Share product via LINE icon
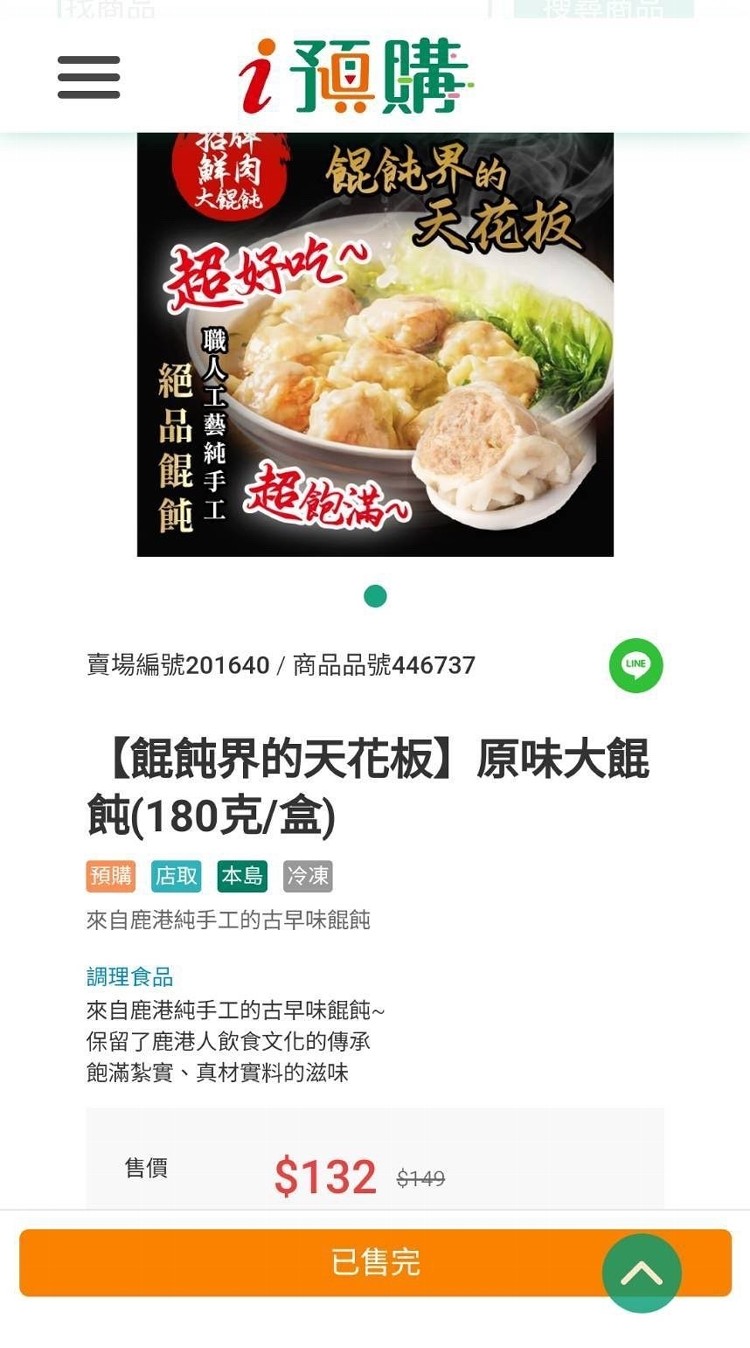The image size is (750, 1348). (x=635, y=665)
